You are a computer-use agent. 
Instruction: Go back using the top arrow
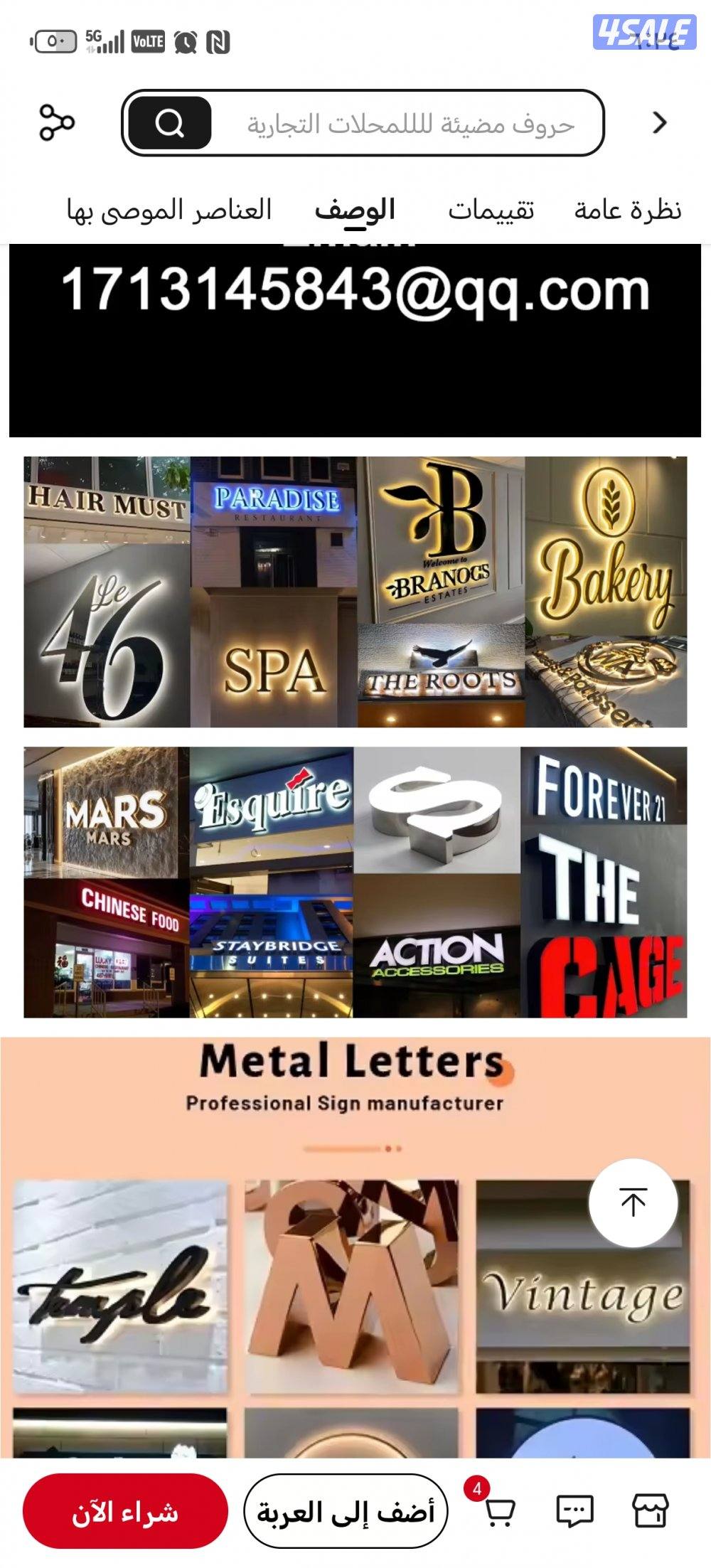tap(659, 123)
